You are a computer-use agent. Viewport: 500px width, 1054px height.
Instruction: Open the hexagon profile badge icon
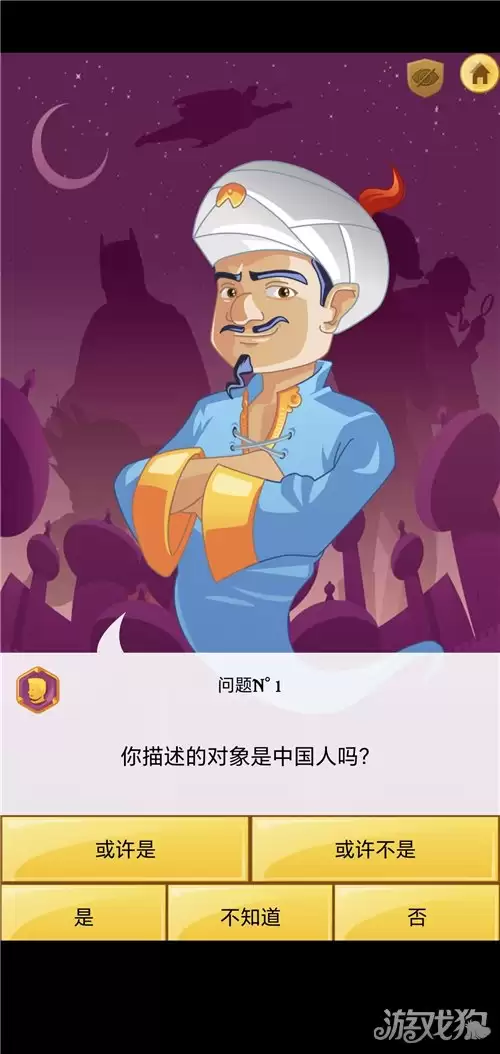pos(38,690)
